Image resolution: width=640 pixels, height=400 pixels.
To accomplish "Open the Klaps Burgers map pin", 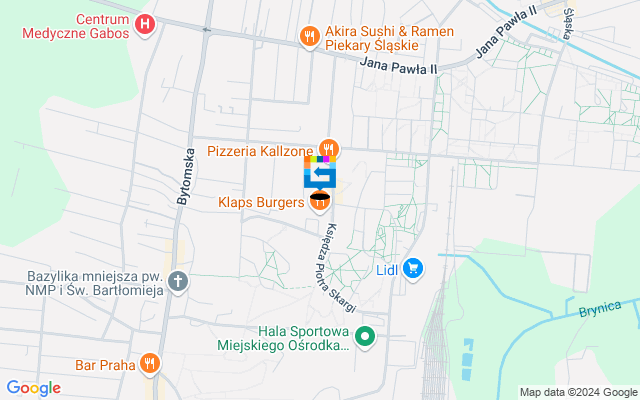I will point(320,202).
